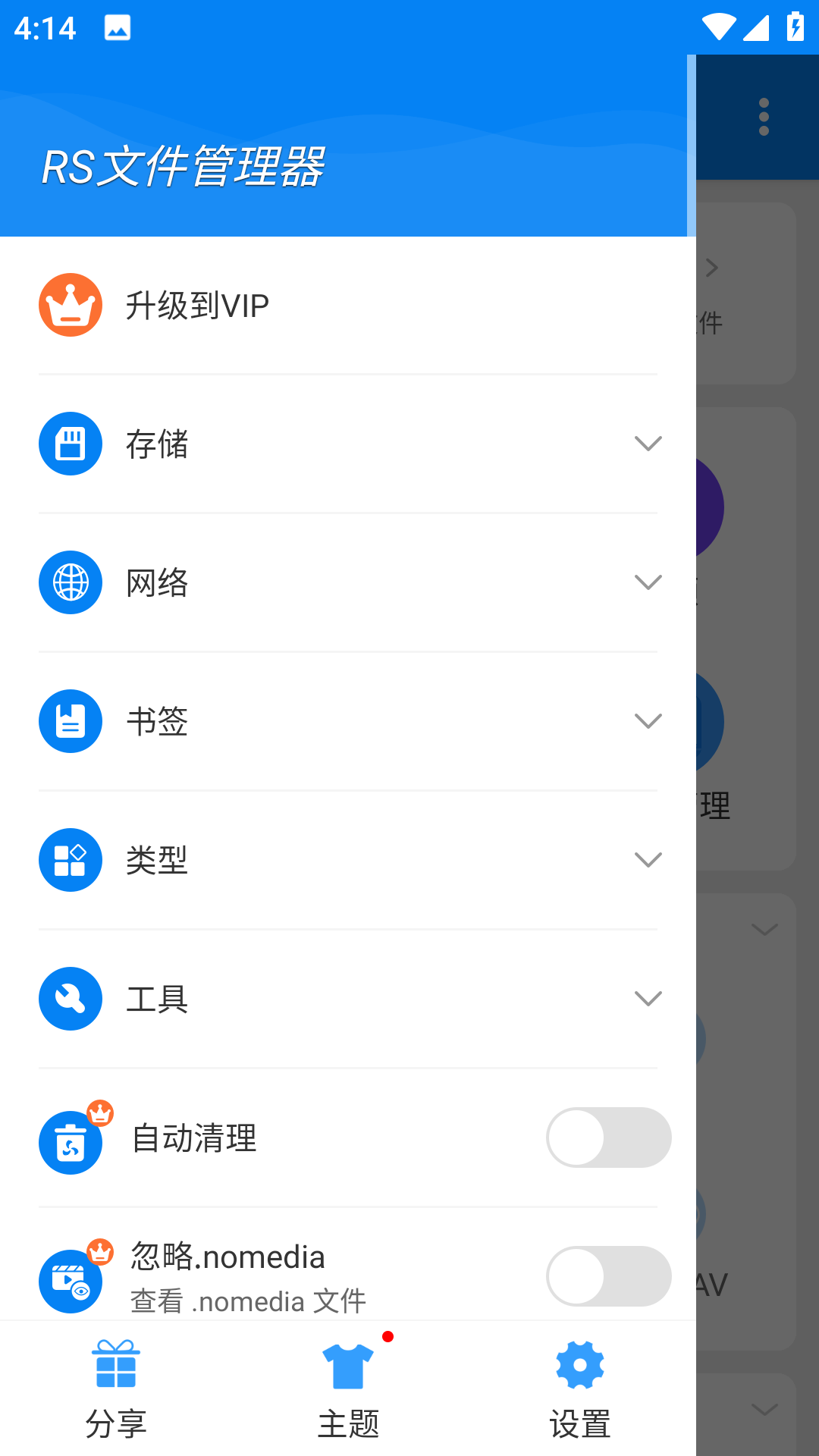Switch to the 主题 tab
The height and width of the screenshot is (1456, 819).
tap(347, 1388)
